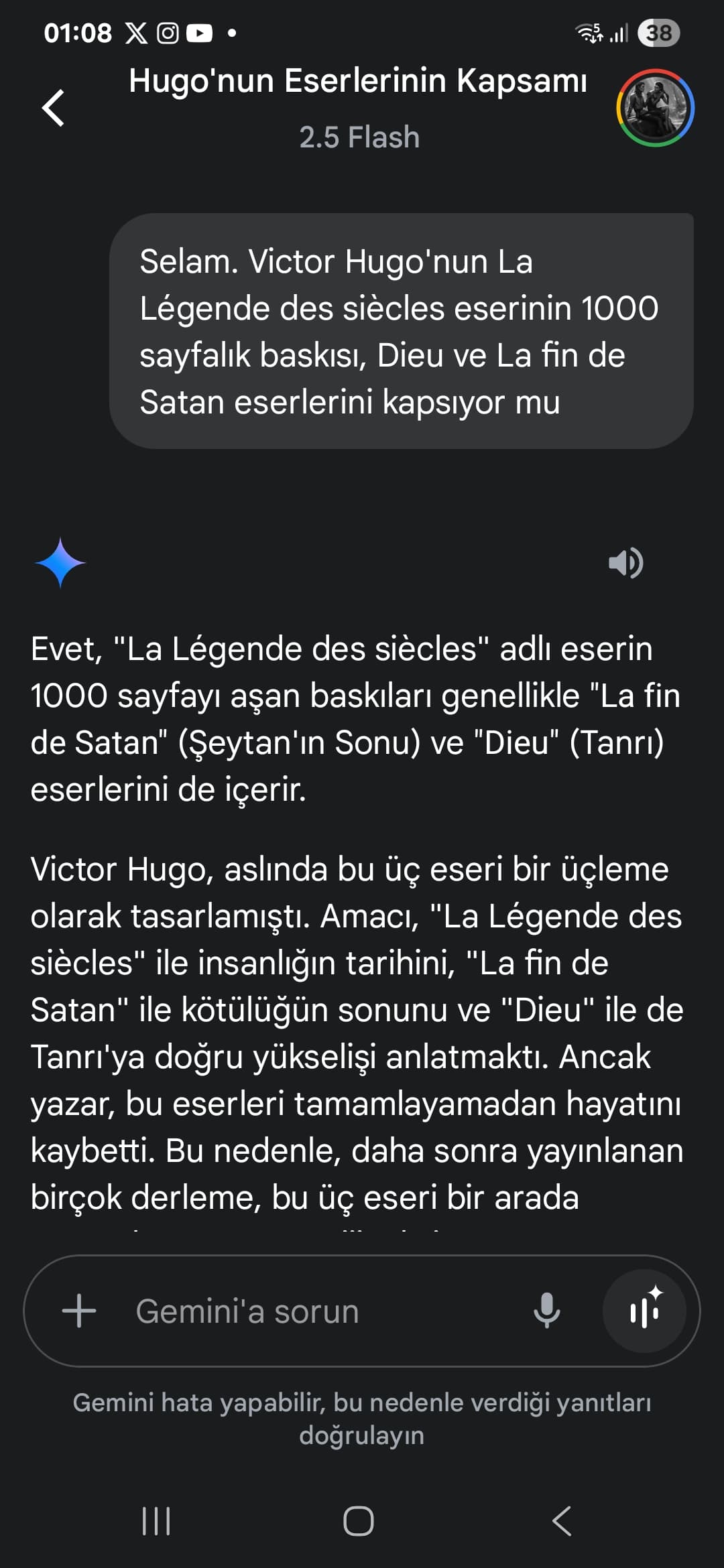Launch Gemini Live voice mode
Viewport: 724px width, 1568px height.
coord(644,1311)
